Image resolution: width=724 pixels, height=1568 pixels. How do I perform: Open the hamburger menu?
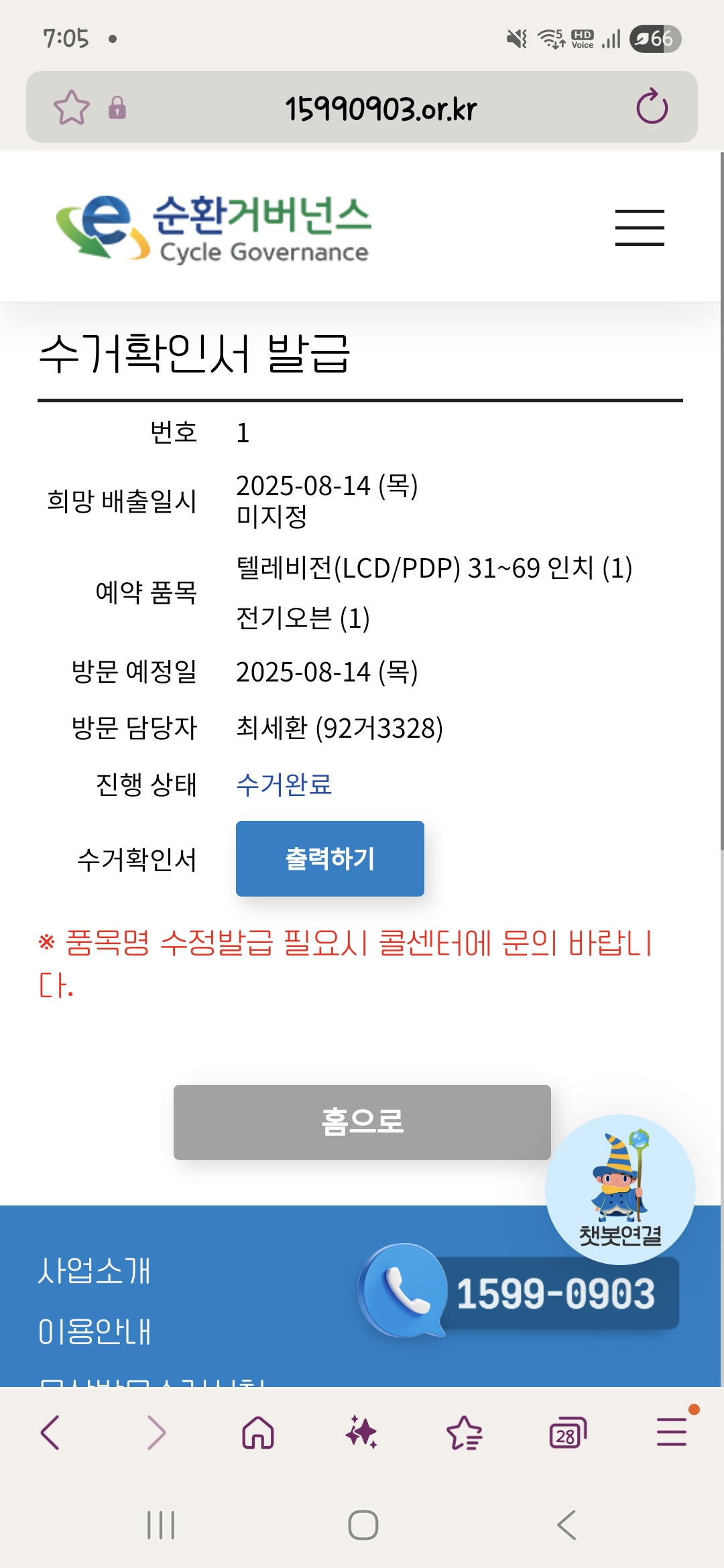tap(640, 227)
